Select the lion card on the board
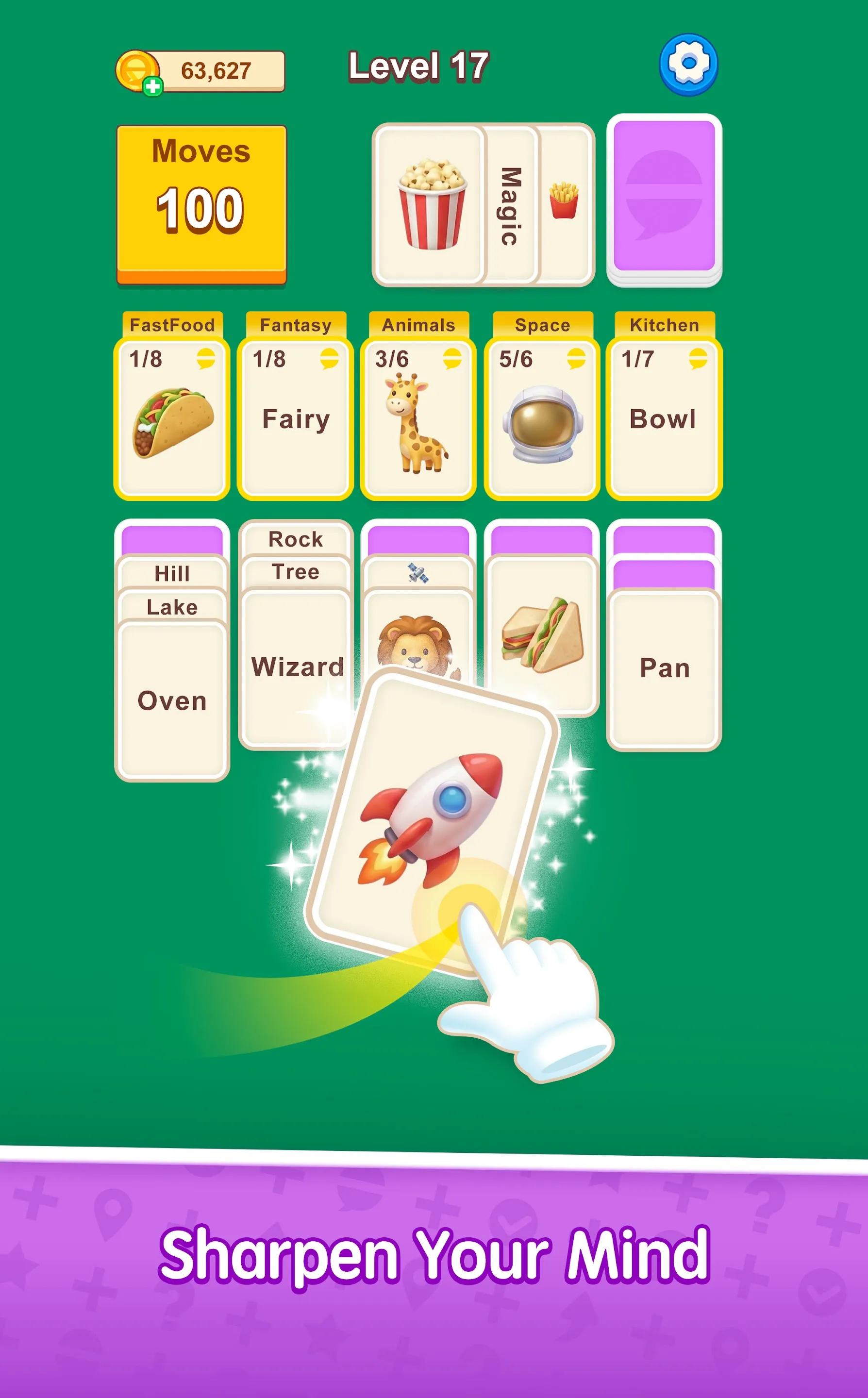This screenshot has width=868, height=1398. pyautogui.click(x=418, y=643)
